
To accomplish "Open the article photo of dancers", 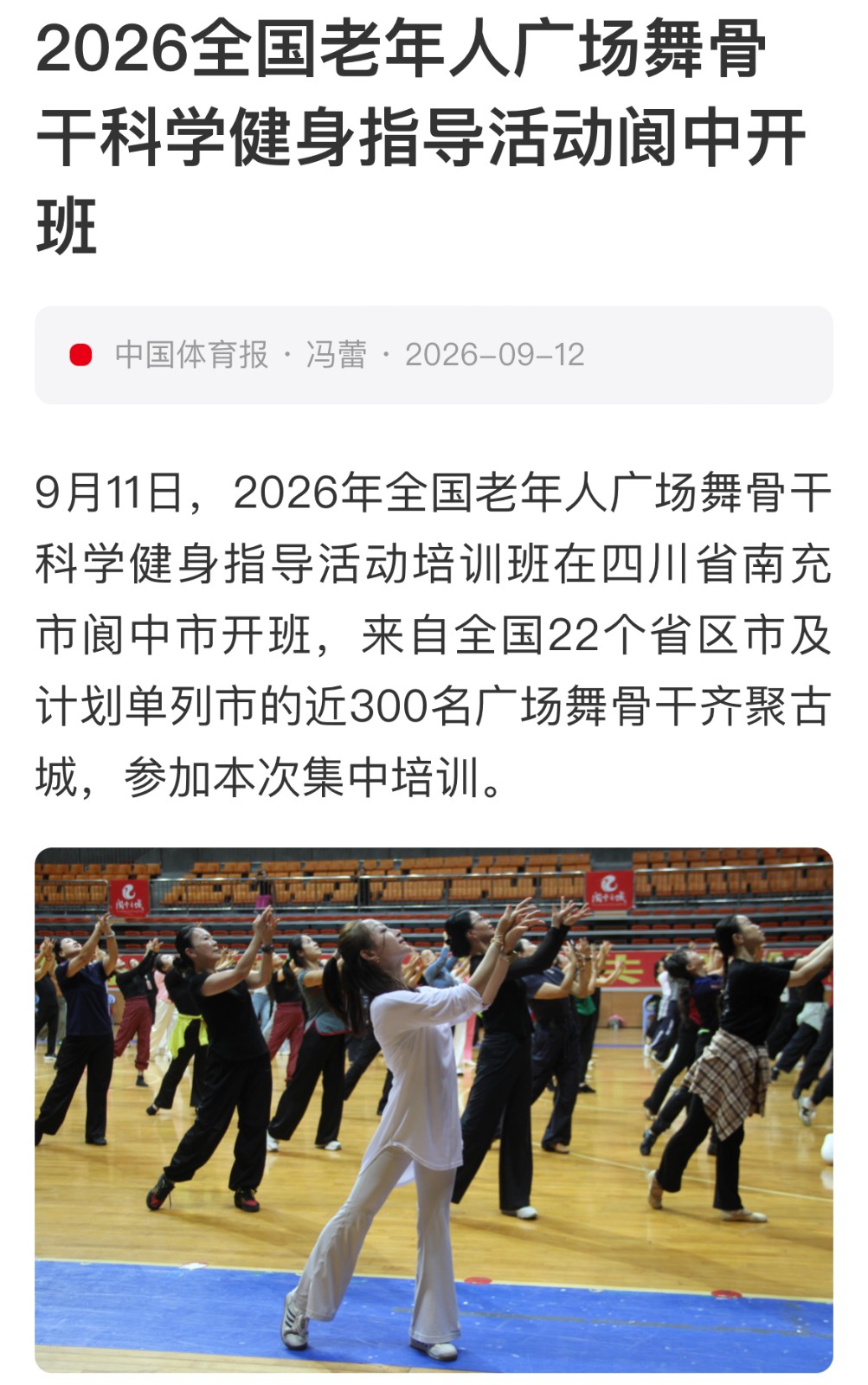I will pyautogui.click(x=434, y=1110).
